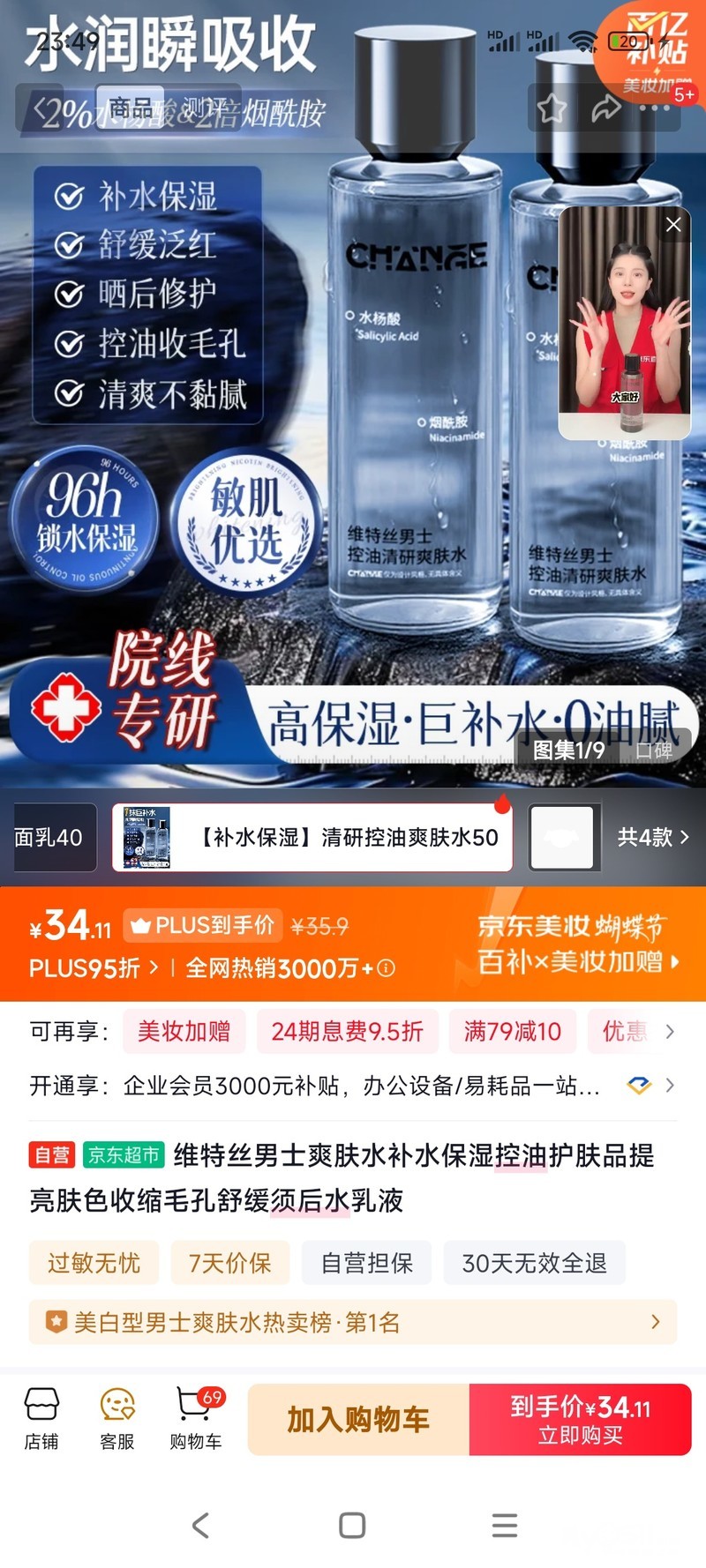The image size is (706, 1568).
Task: Tap the 美妆加赠 offer chip
Action: pos(184,1031)
